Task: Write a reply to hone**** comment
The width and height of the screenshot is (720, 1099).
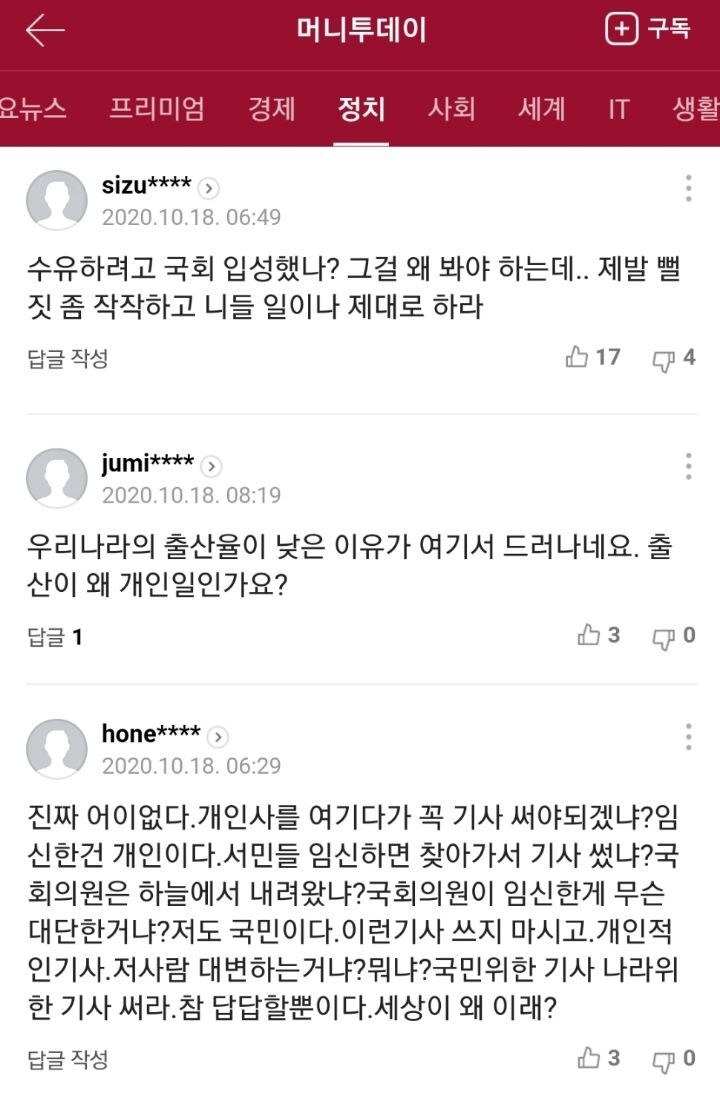Action: pyautogui.click(x=68, y=1060)
